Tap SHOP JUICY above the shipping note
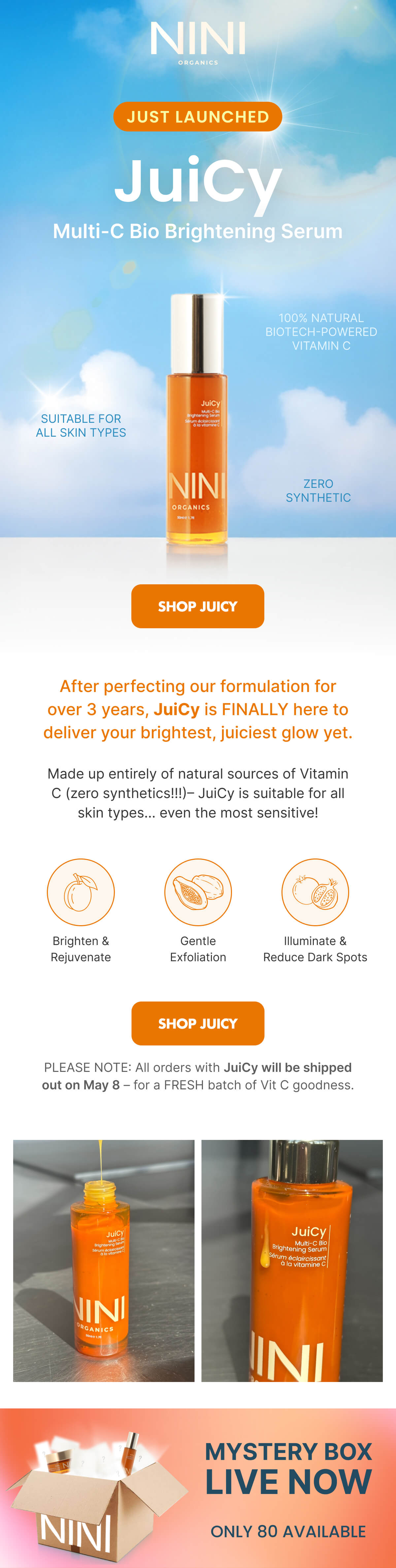This screenshot has height=1568, width=396. [x=198, y=1023]
